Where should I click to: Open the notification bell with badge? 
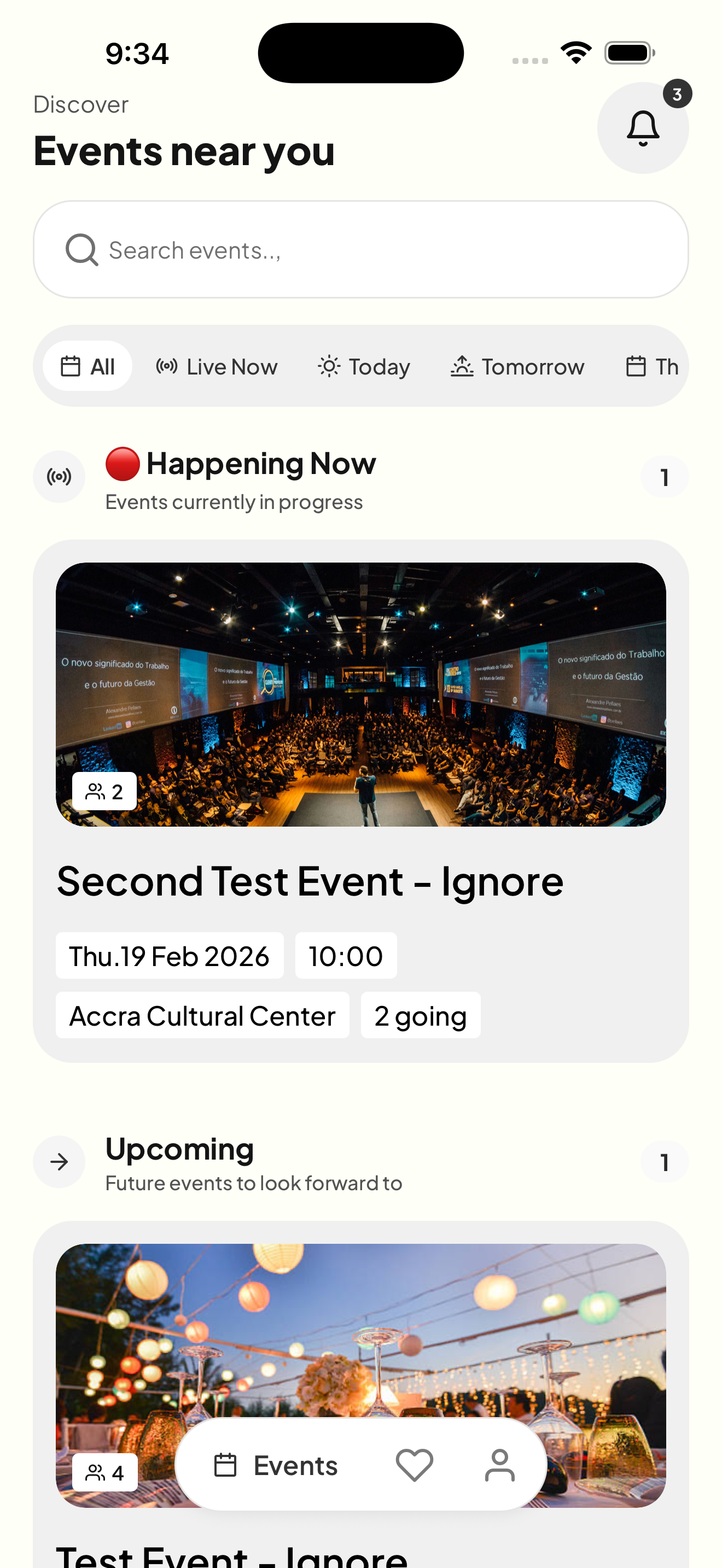tap(643, 128)
